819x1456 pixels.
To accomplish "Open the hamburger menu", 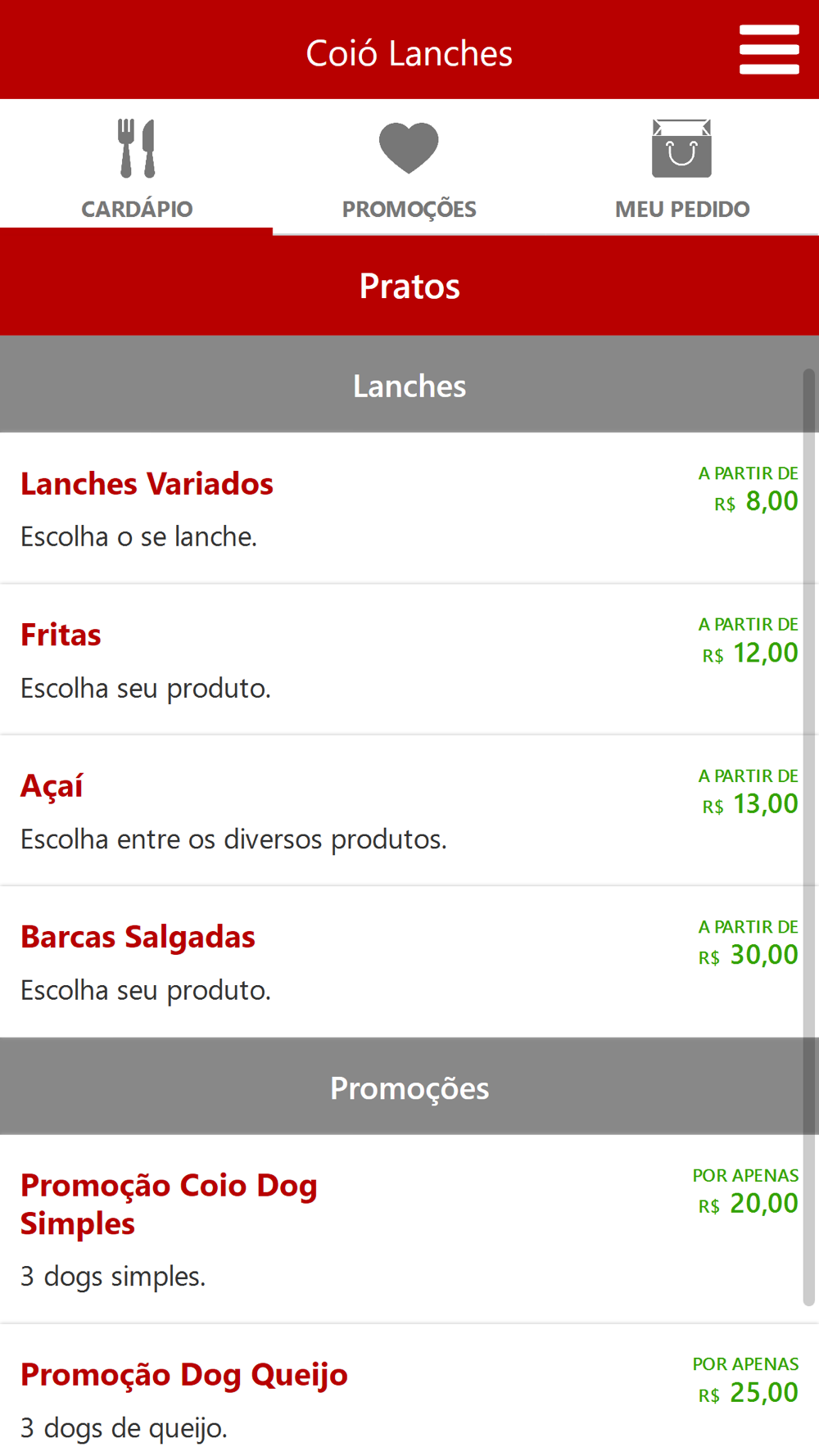I will click(x=769, y=49).
